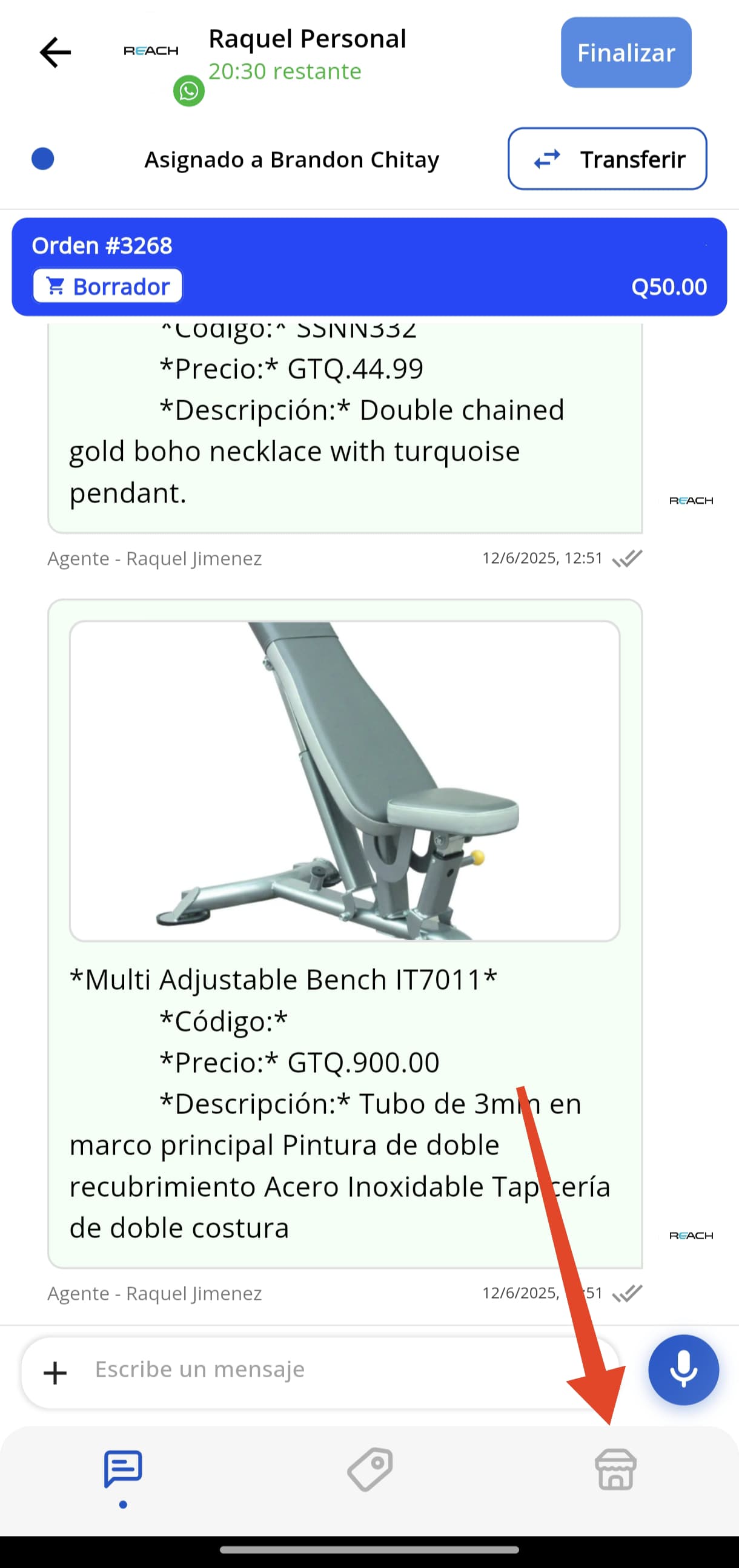Open Orden #3268 banner
The height and width of the screenshot is (1568, 739).
coord(368,266)
